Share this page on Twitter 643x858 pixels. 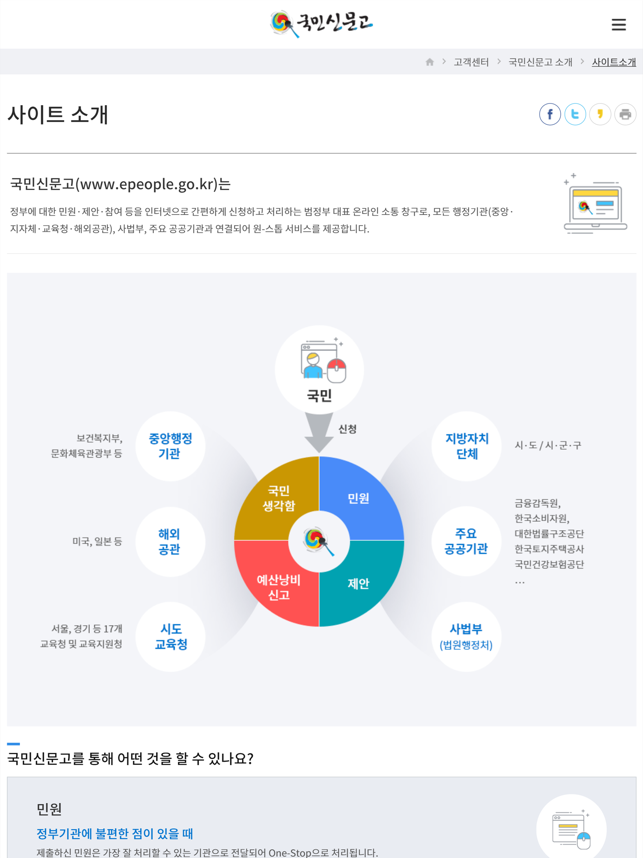575,114
